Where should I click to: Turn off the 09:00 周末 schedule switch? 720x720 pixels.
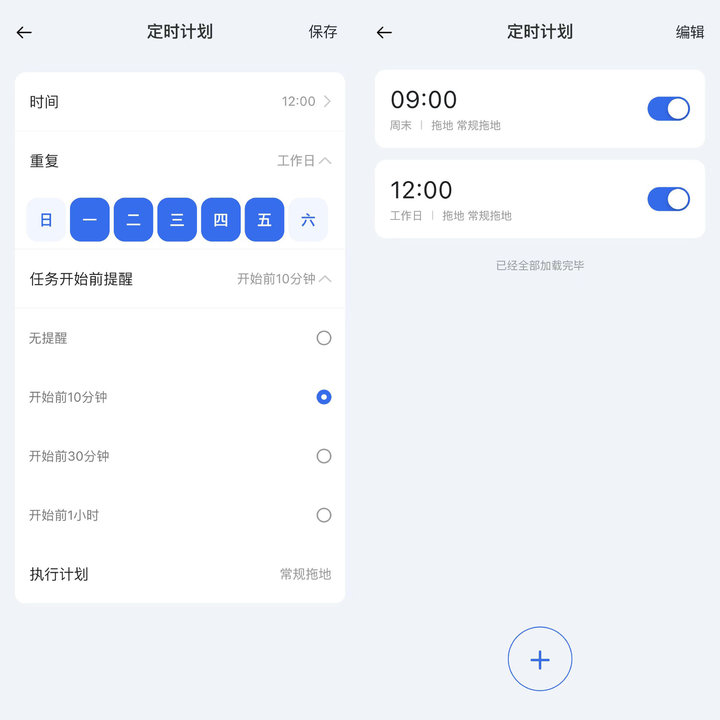pos(668,109)
